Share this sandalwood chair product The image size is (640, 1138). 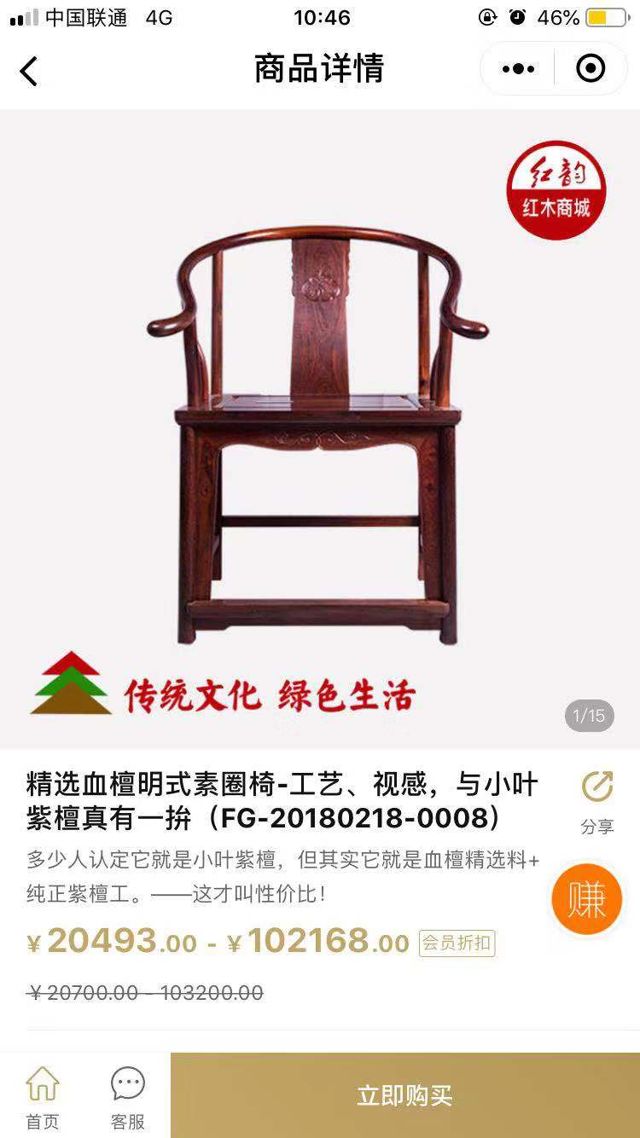(x=597, y=800)
